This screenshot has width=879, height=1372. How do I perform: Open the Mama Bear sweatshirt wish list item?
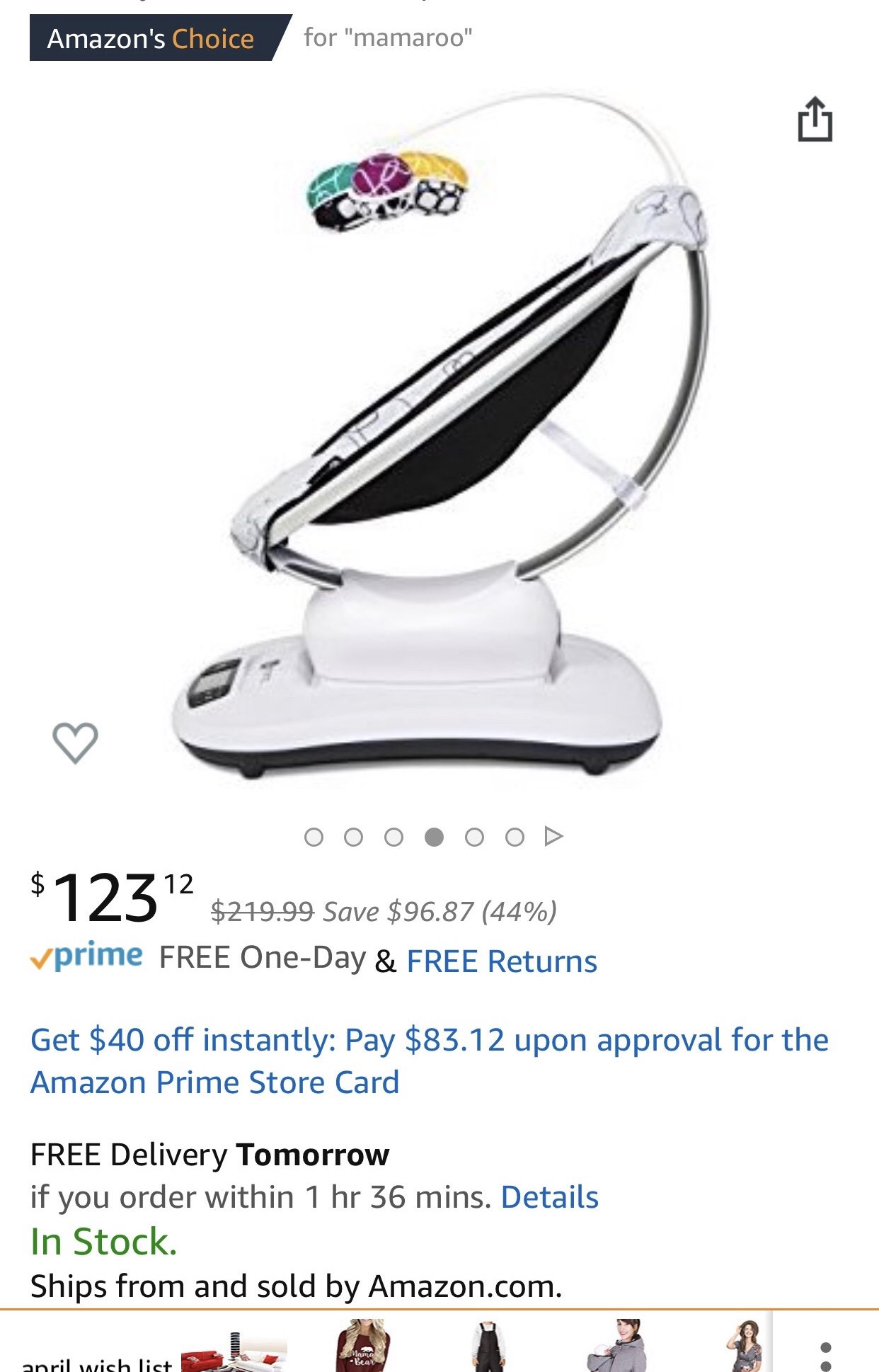[363, 1345]
